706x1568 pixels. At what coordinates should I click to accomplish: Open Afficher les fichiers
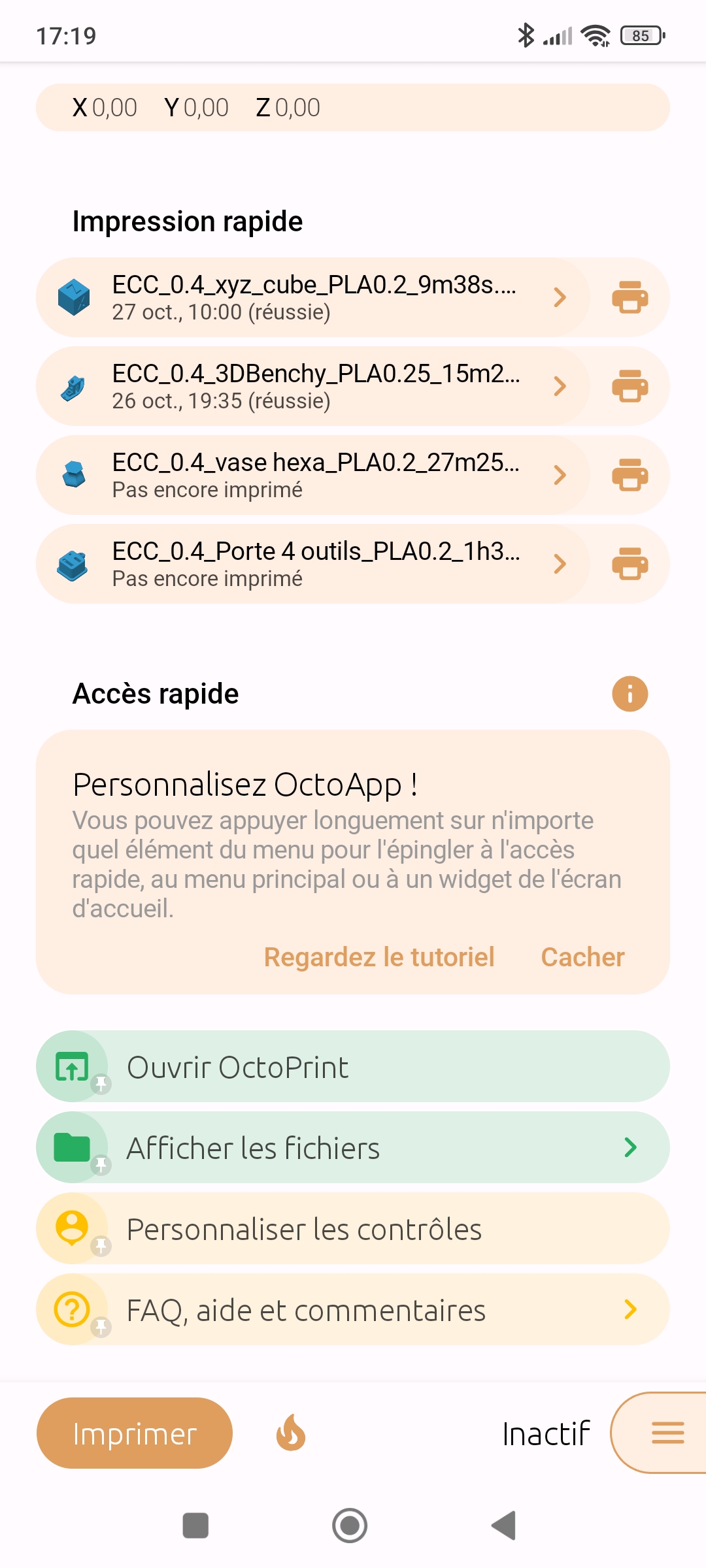pyautogui.click(x=353, y=1148)
